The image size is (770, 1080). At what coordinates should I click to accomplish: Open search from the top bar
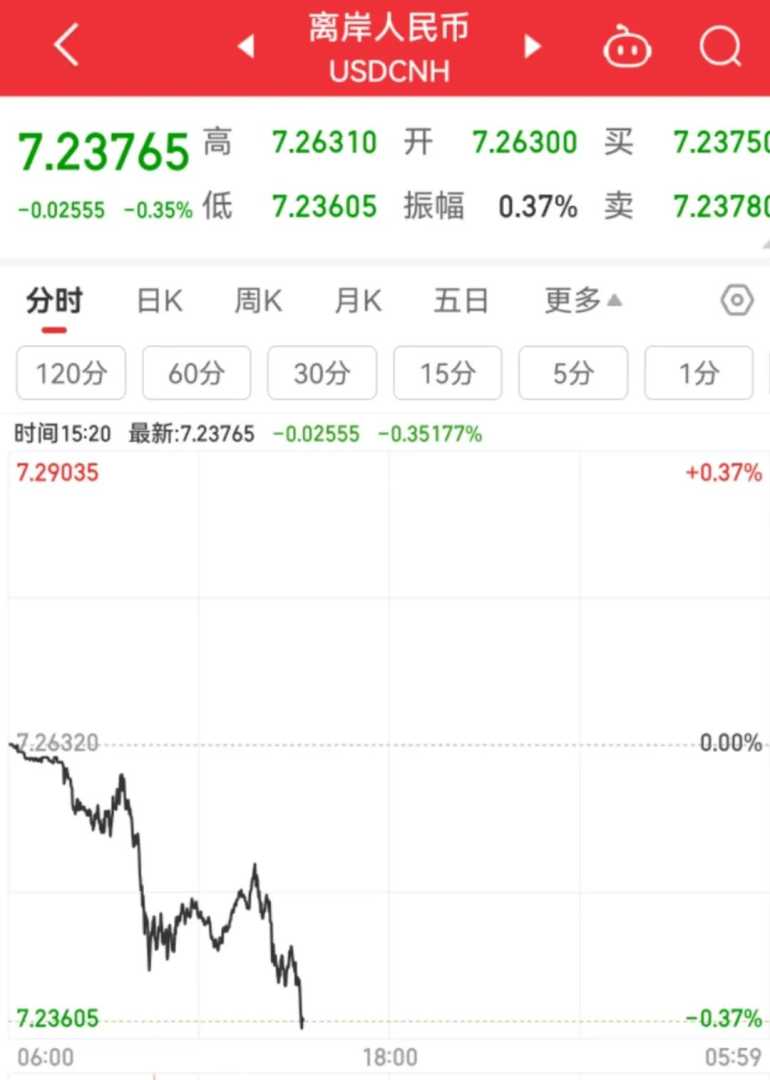tap(720, 46)
